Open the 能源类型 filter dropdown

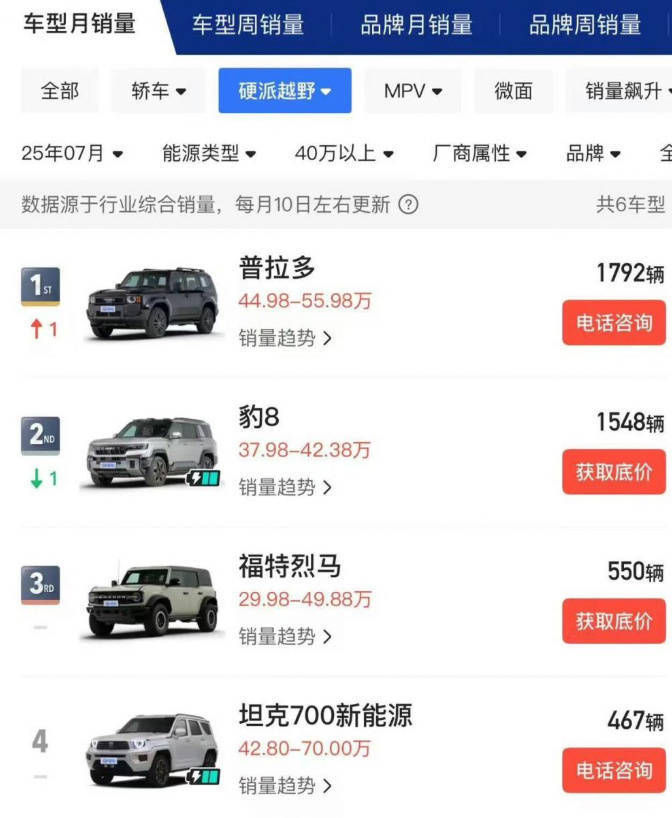(x=209, y=153)
